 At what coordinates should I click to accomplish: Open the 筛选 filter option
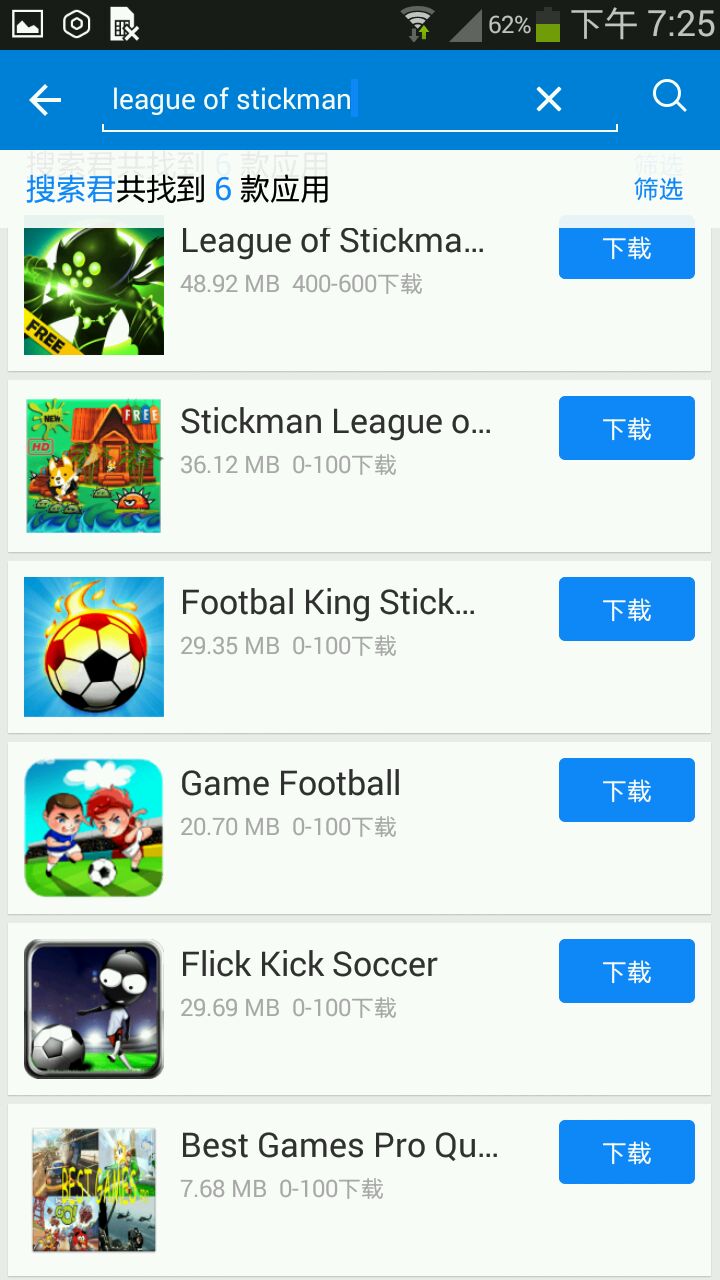click(x=658, y=189)
